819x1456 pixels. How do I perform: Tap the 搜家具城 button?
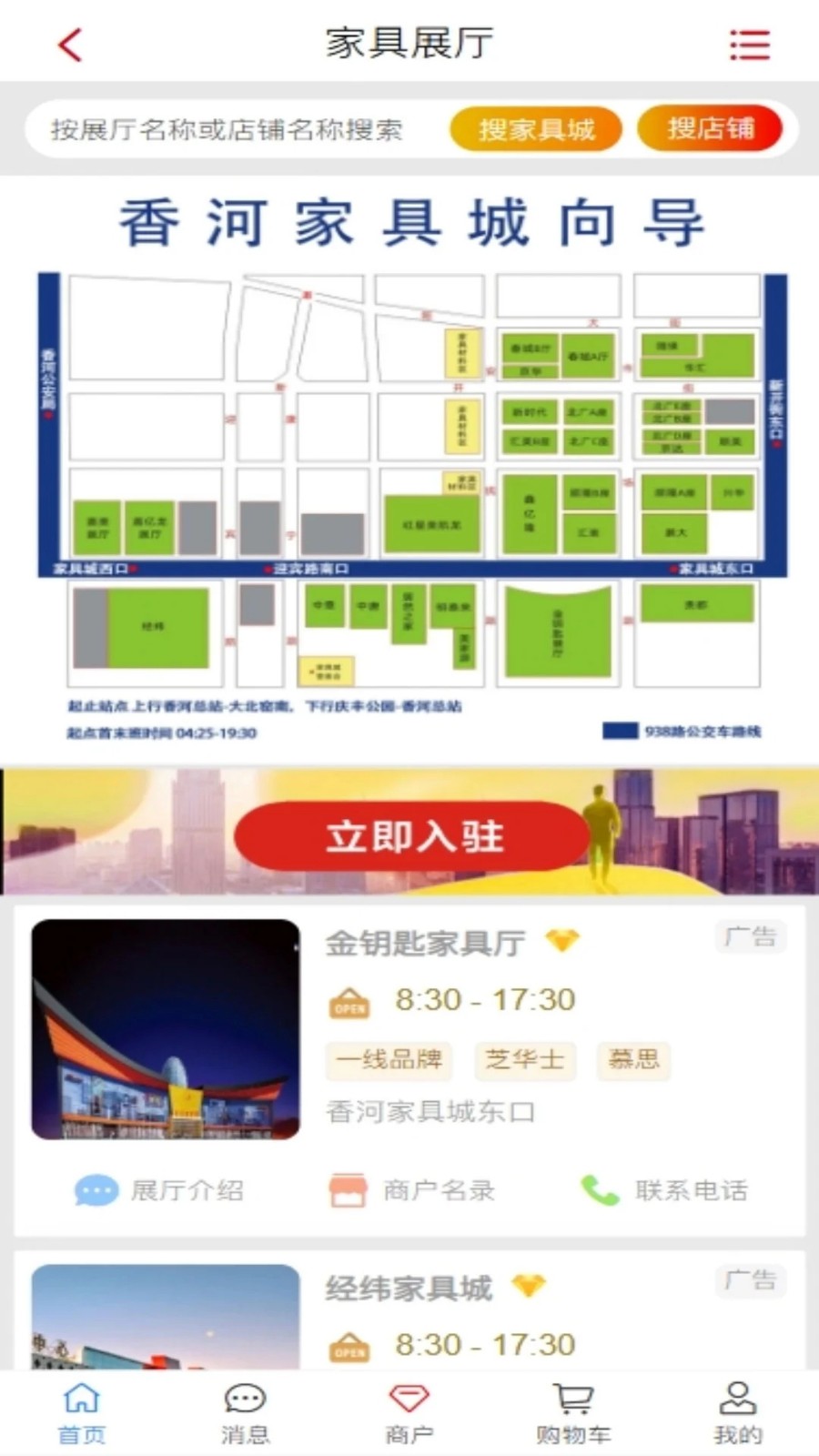pos(536,129)
